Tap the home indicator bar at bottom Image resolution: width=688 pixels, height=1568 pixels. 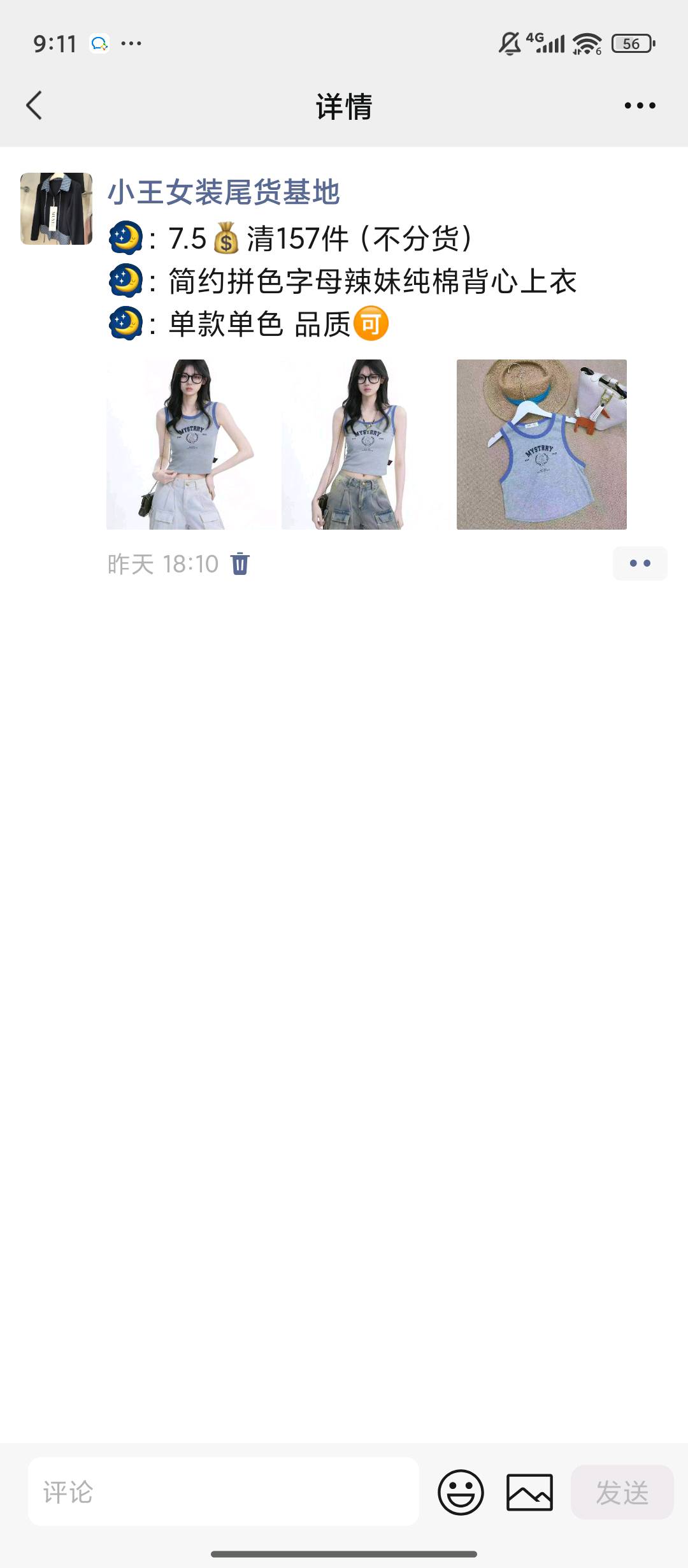pos(344,1553)
